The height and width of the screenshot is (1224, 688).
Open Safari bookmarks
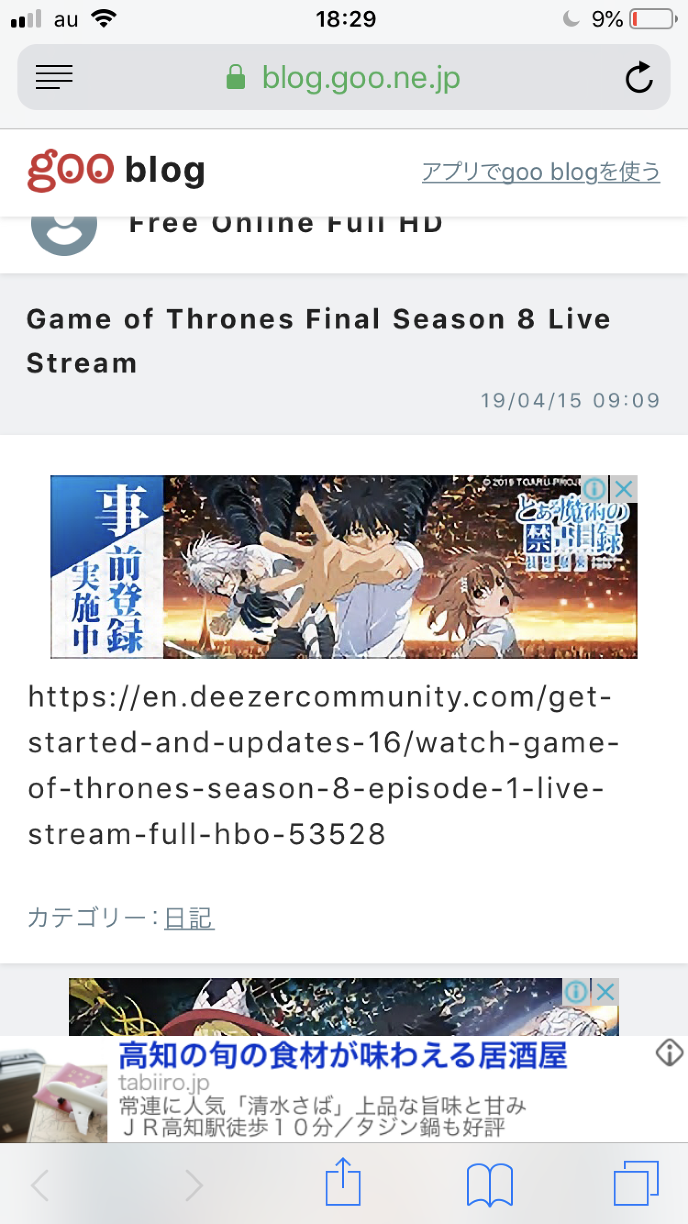point(490,1186)
